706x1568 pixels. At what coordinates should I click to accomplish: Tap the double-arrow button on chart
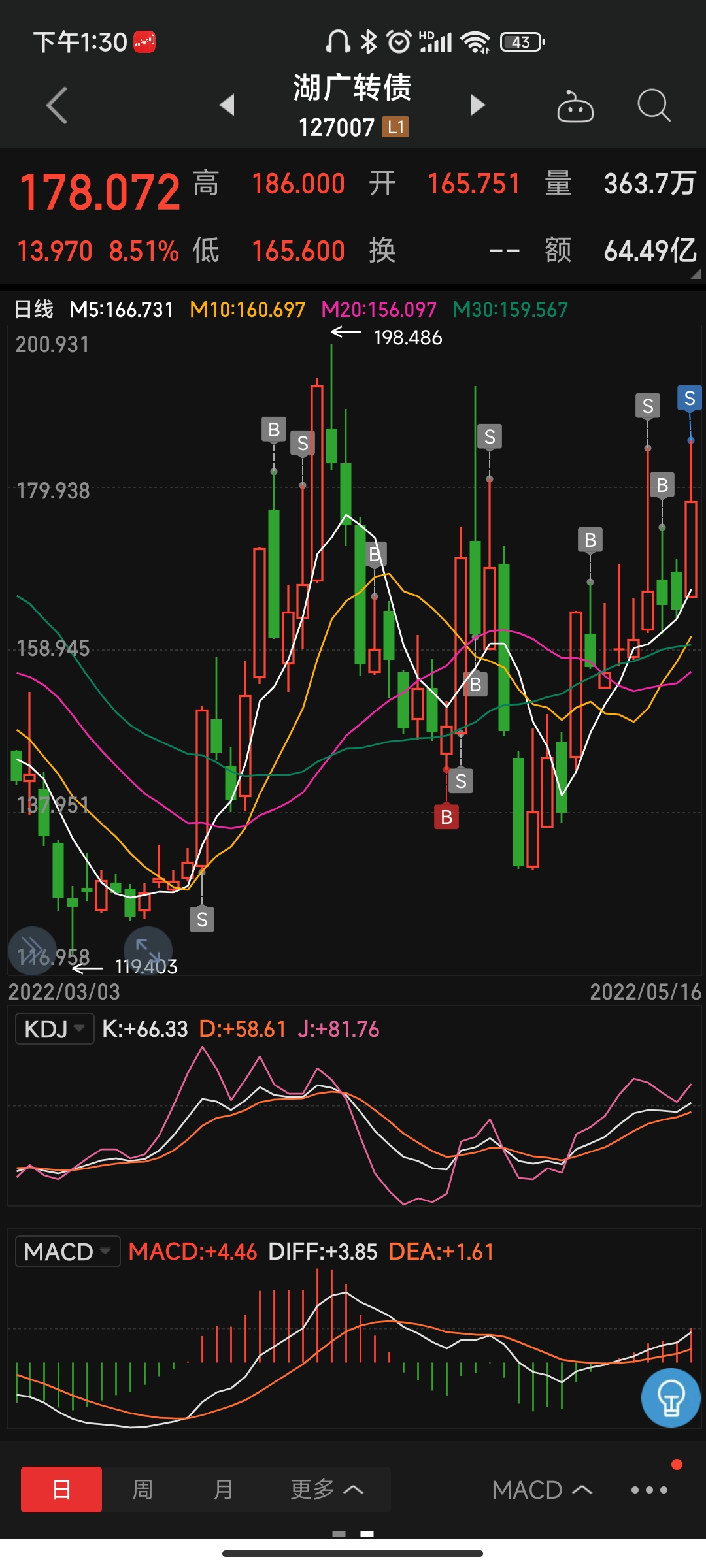tap(33, 950)
